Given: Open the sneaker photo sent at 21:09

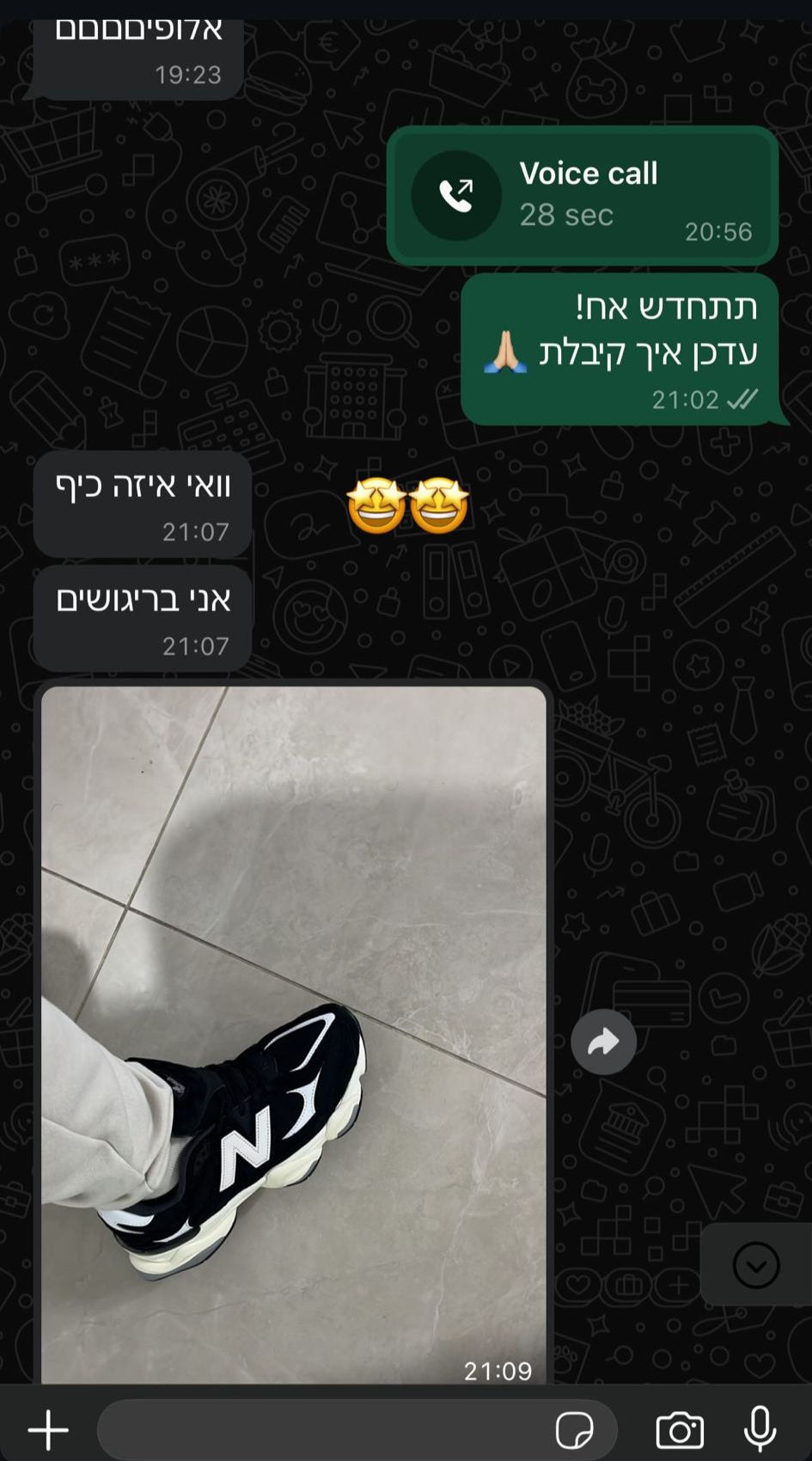Looking at the screenshot, I should point(294,1031).
